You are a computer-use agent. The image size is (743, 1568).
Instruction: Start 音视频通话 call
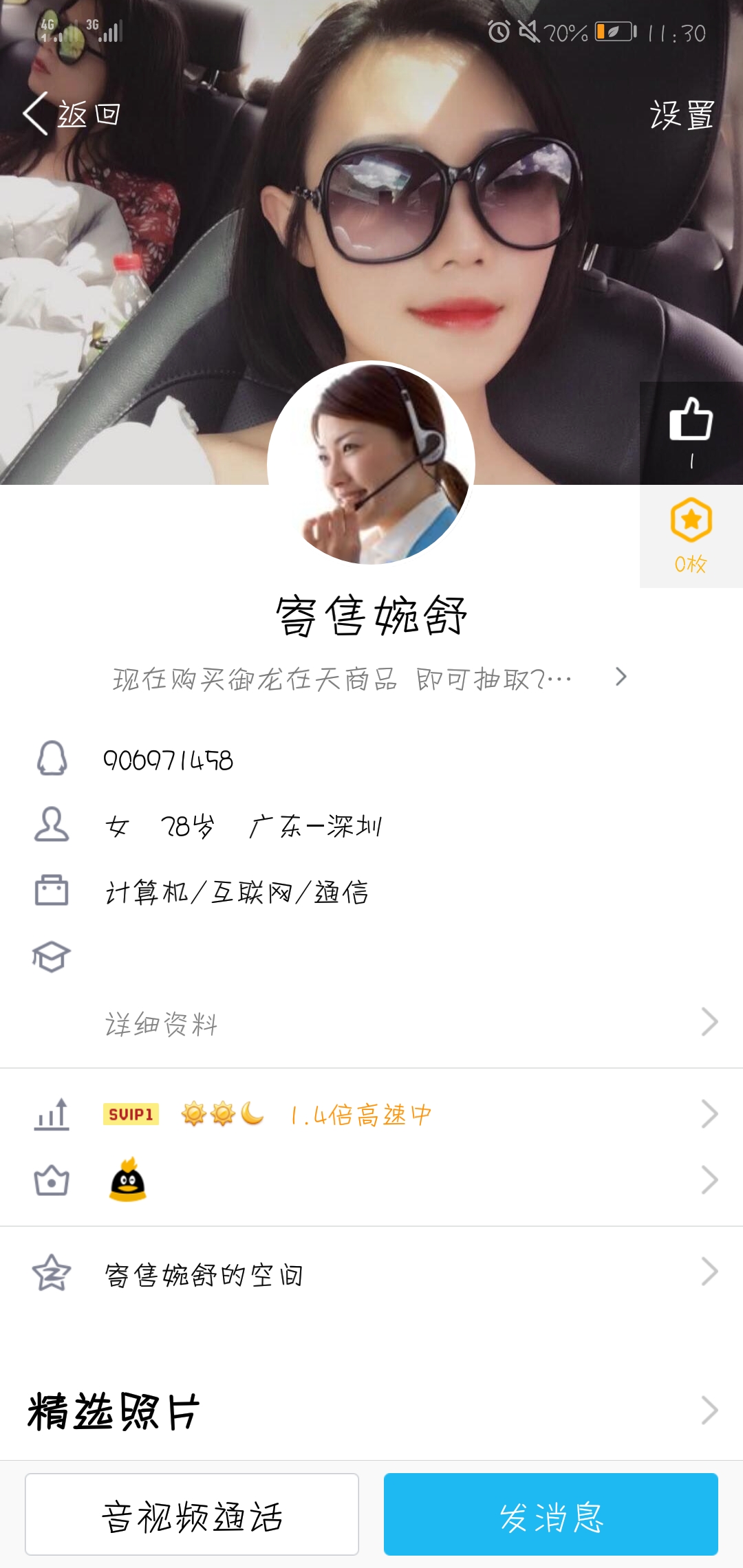192,1514
